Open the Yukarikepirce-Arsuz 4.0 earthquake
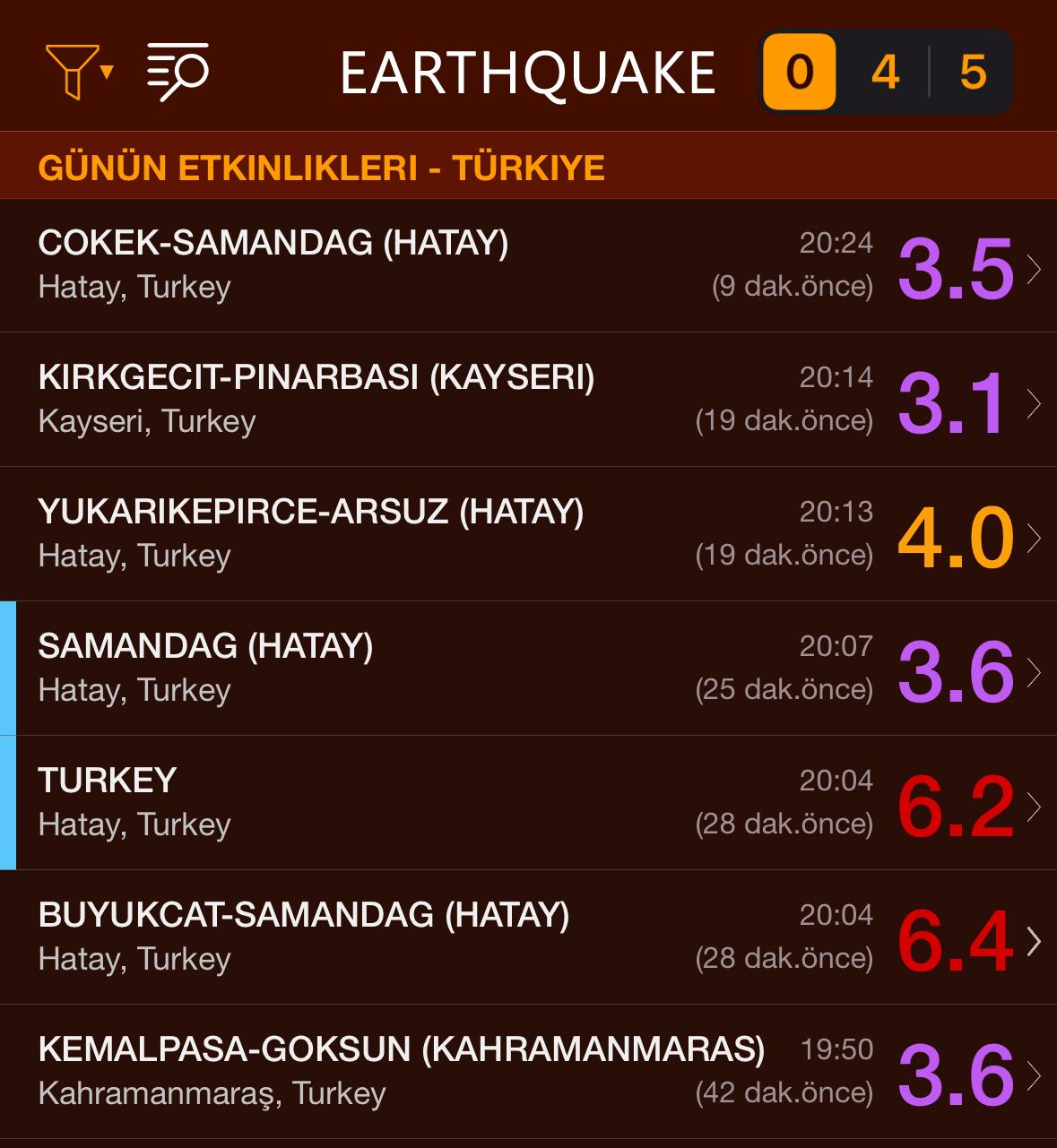 coord(528,534)
